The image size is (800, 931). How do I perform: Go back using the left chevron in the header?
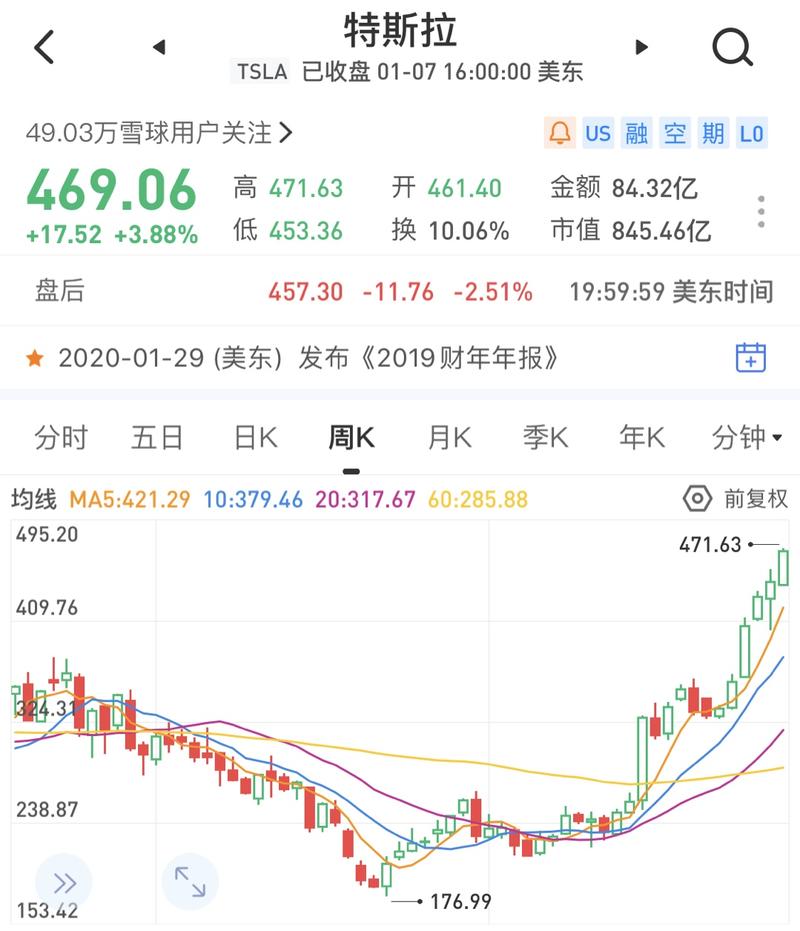click(x=42, y=45)
